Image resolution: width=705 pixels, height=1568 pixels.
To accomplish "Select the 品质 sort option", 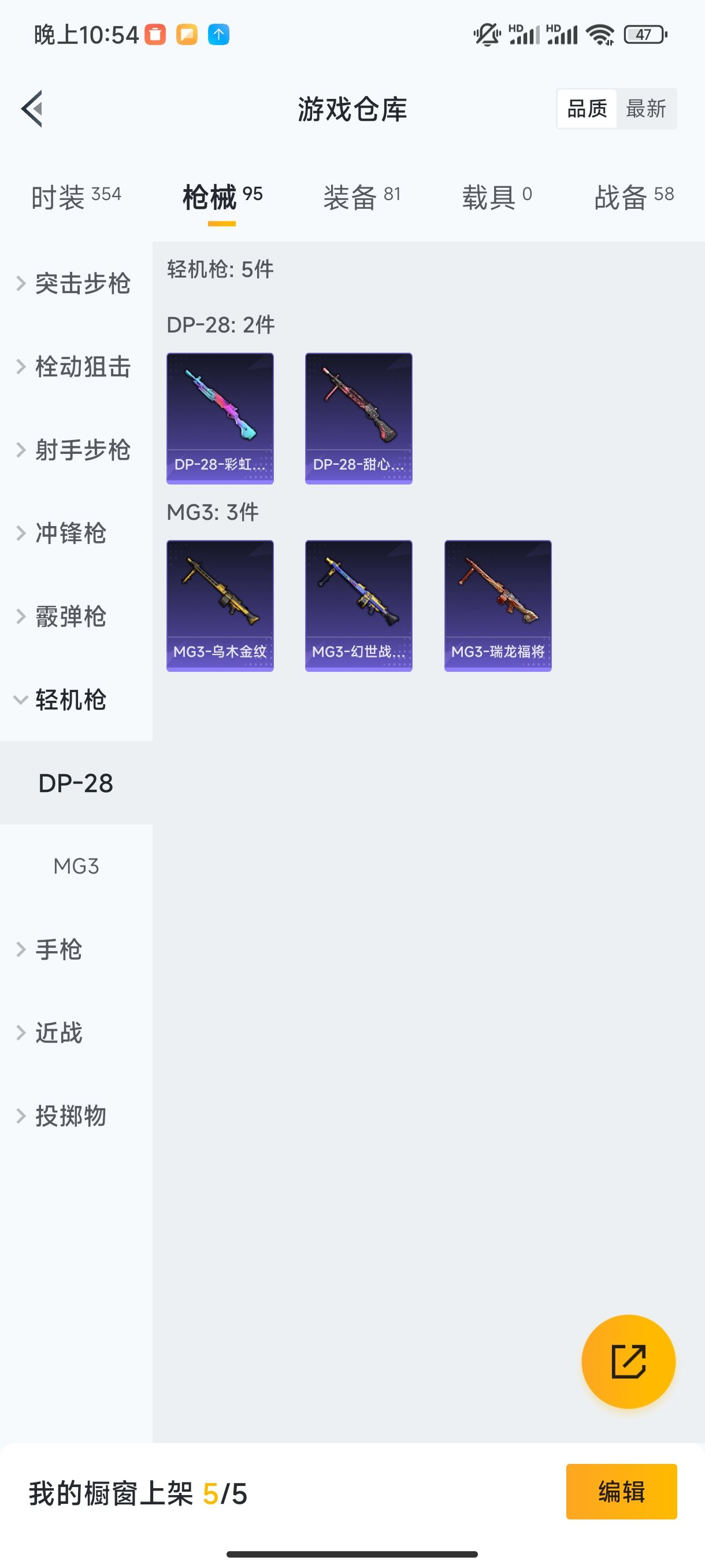I will (x=587, y=109).
